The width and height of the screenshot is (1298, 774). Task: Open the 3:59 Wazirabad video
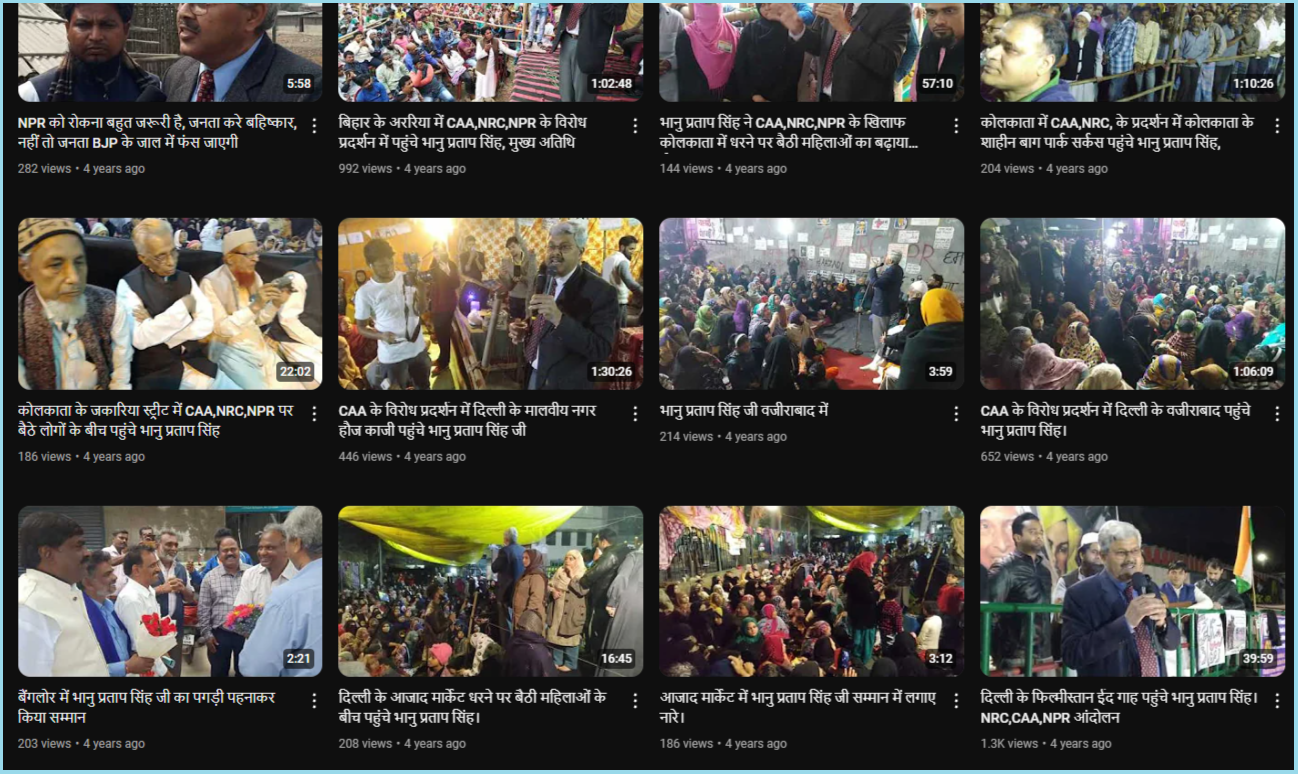click(811, 304)
